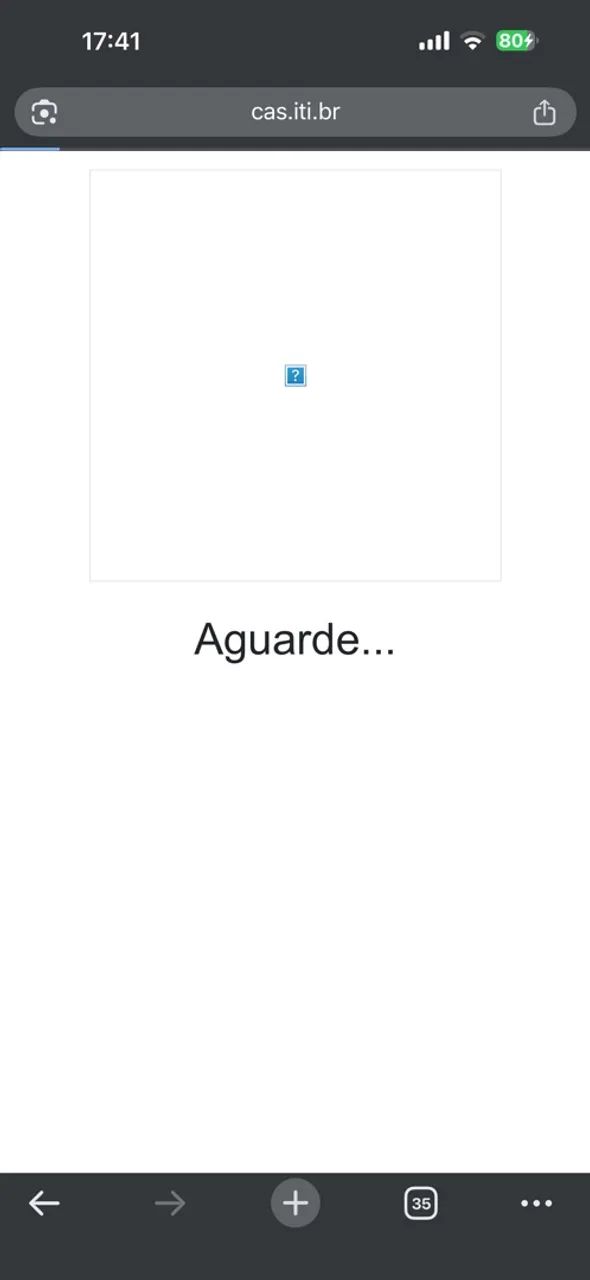The width and height of the screenshot is (590, 1280).
Task: Tap the cas.iti.br address bar
Action: pos(295,112)
